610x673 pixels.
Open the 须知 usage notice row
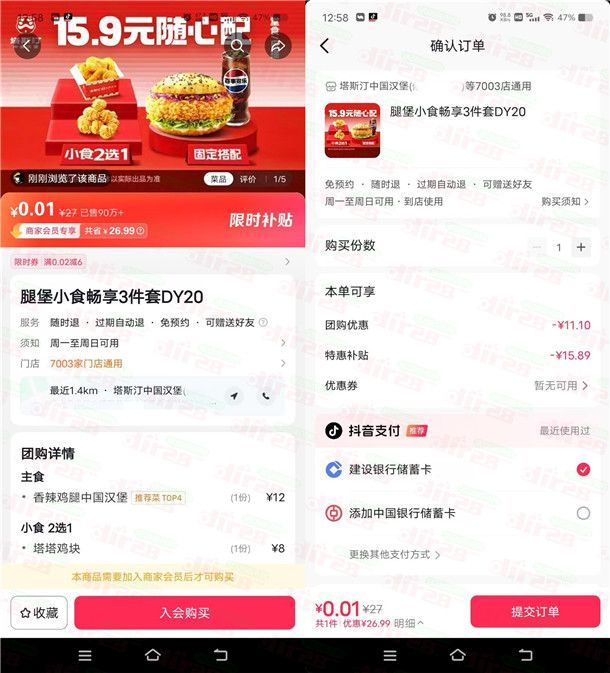coord(150,343)
